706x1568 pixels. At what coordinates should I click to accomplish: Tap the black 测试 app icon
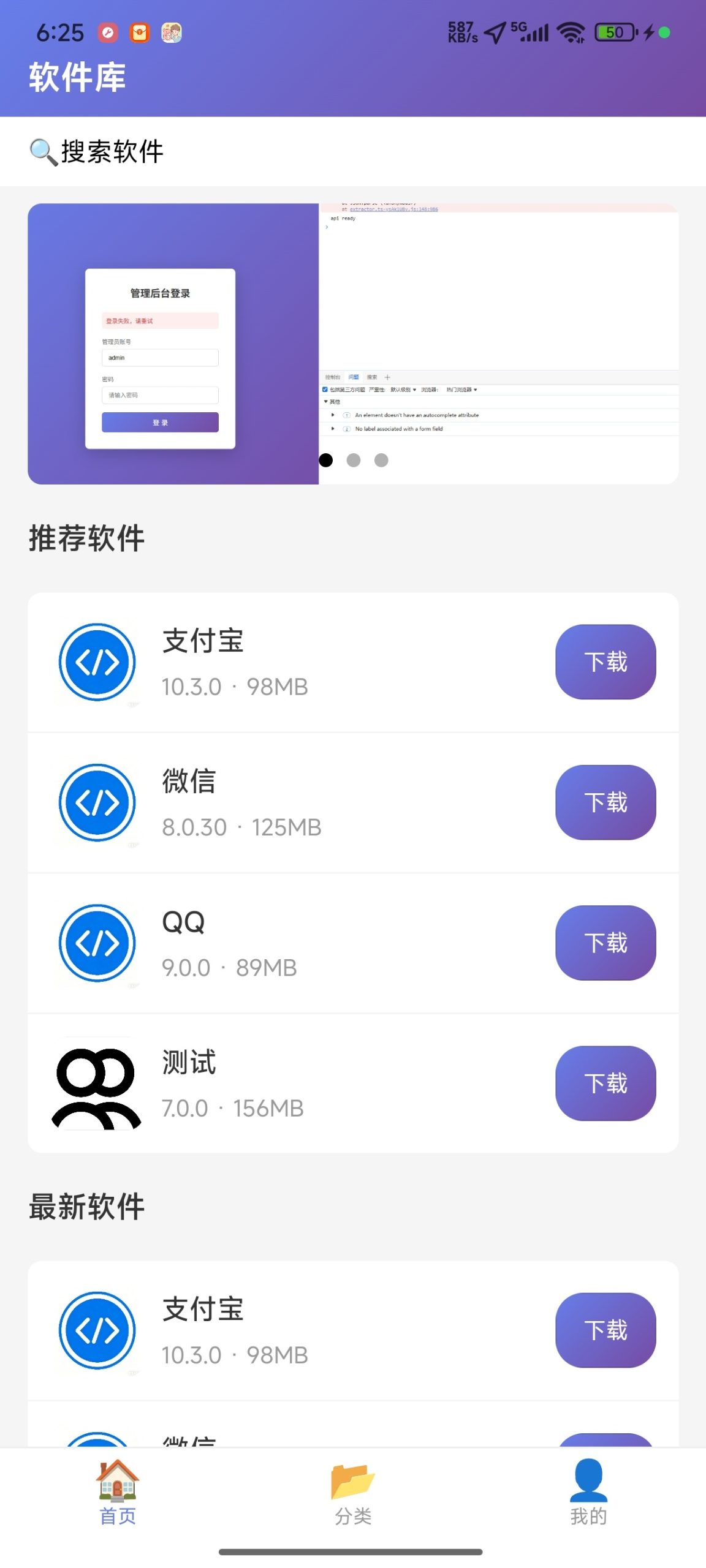pos(96,1084)
